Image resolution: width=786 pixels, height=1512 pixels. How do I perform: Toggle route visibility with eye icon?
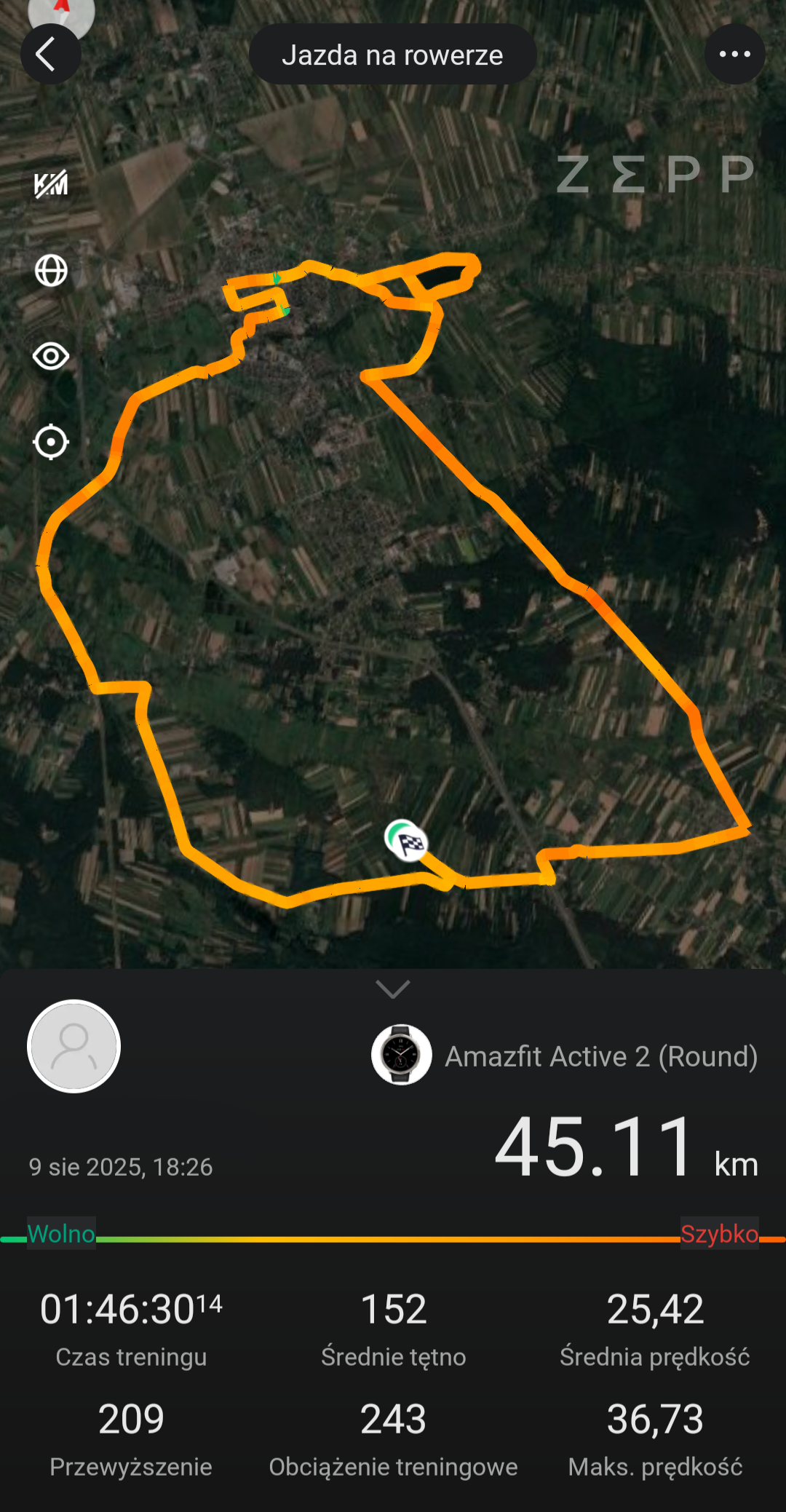coord(51,357)
